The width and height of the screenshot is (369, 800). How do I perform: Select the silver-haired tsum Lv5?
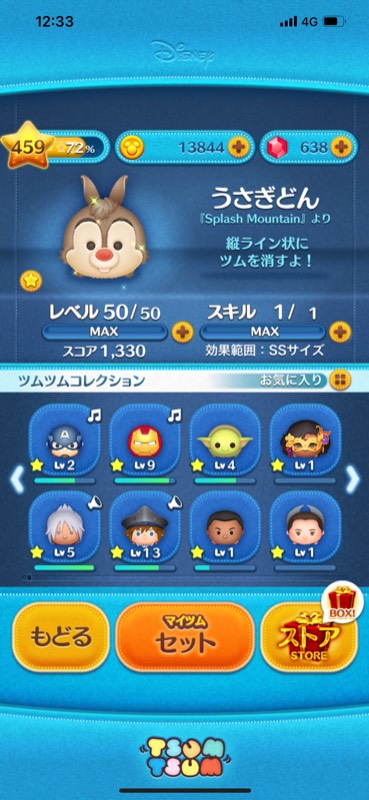[65, 526]
